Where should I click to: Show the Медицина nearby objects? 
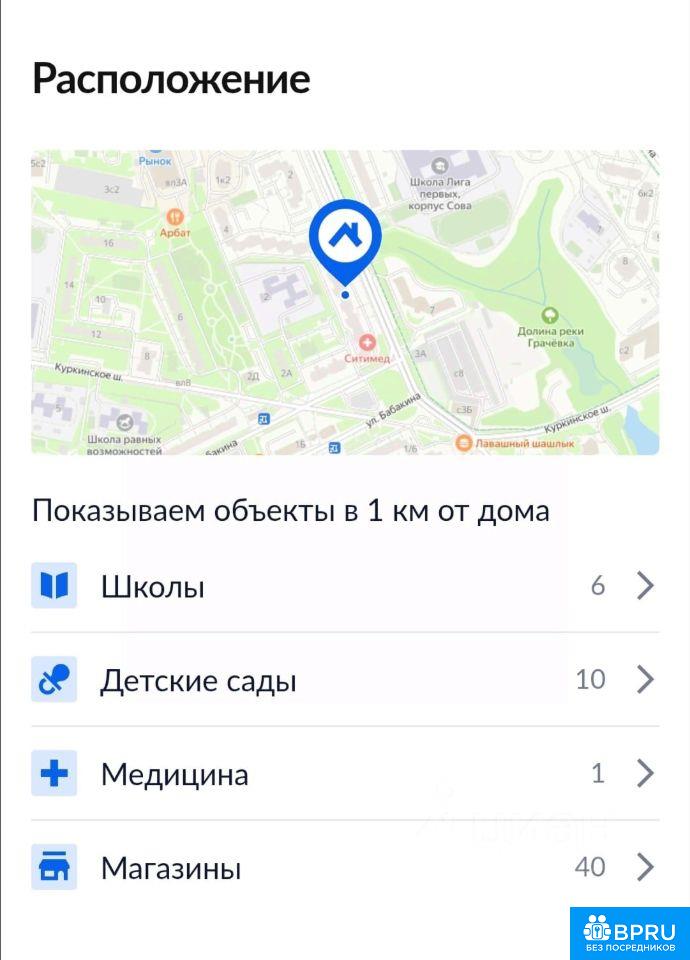tap(344, 774)
